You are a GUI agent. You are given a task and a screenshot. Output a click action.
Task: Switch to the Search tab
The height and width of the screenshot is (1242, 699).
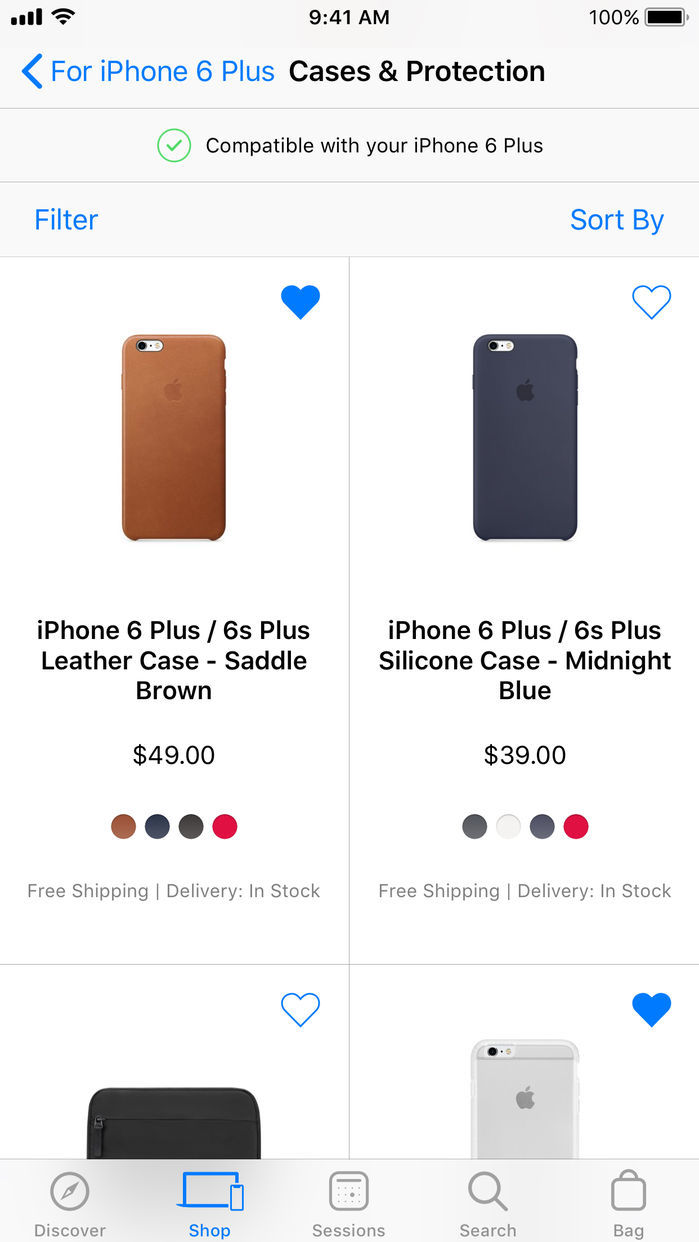[488, 1203]
